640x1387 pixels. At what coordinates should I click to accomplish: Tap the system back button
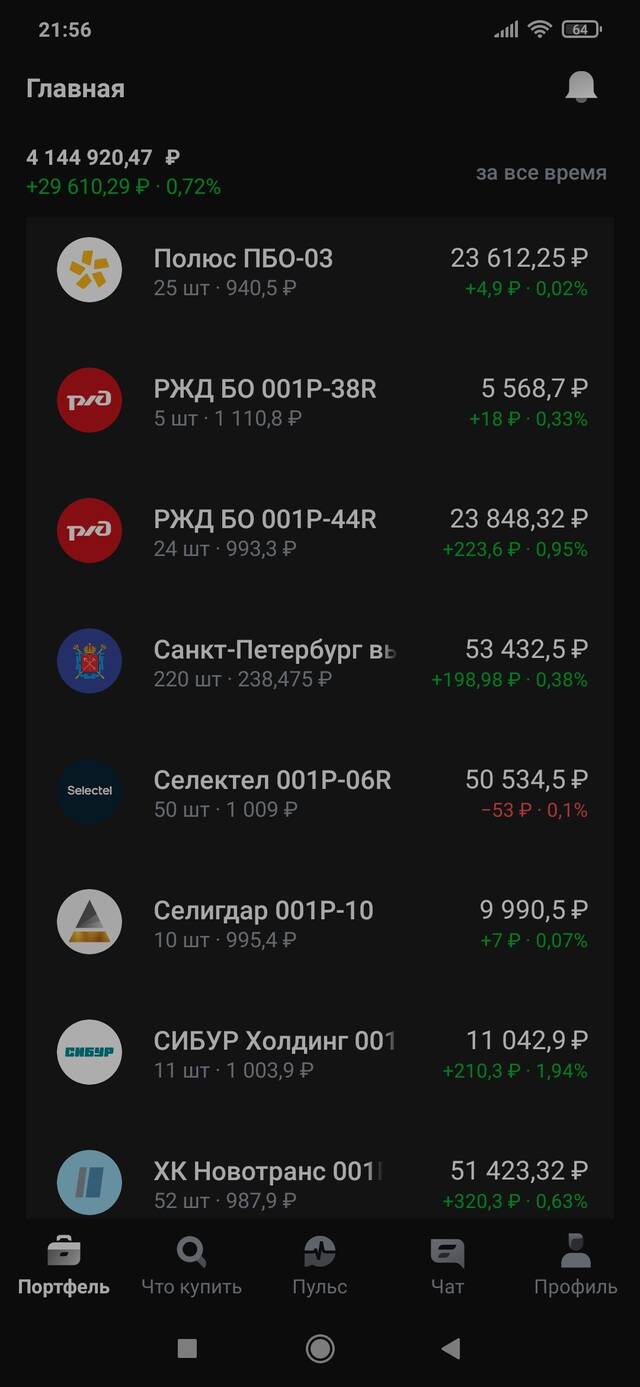(451, 1349)
